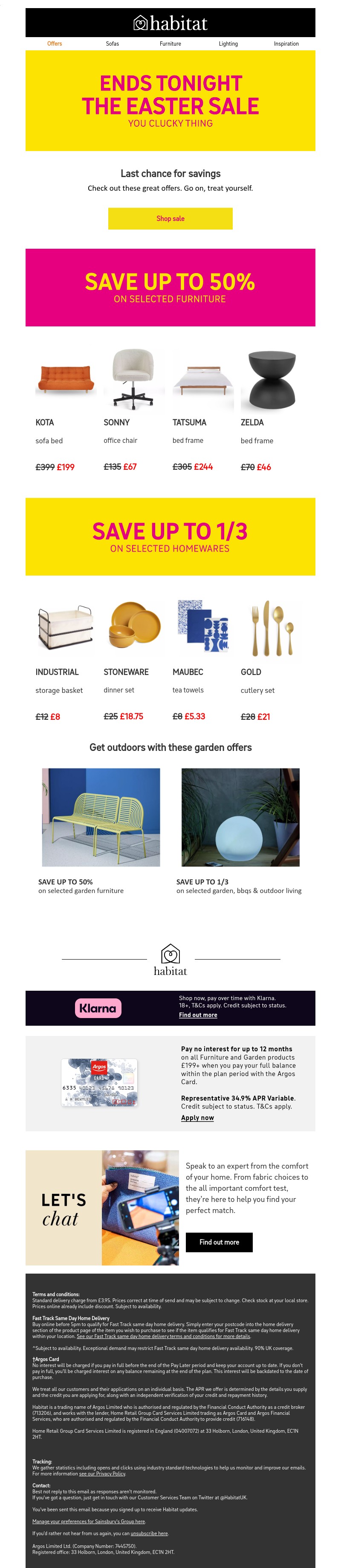Viewport: 341px width, 1568px height.
Task: Open the Tatsuma bed frame offer
Action: [x=202, y=380]
